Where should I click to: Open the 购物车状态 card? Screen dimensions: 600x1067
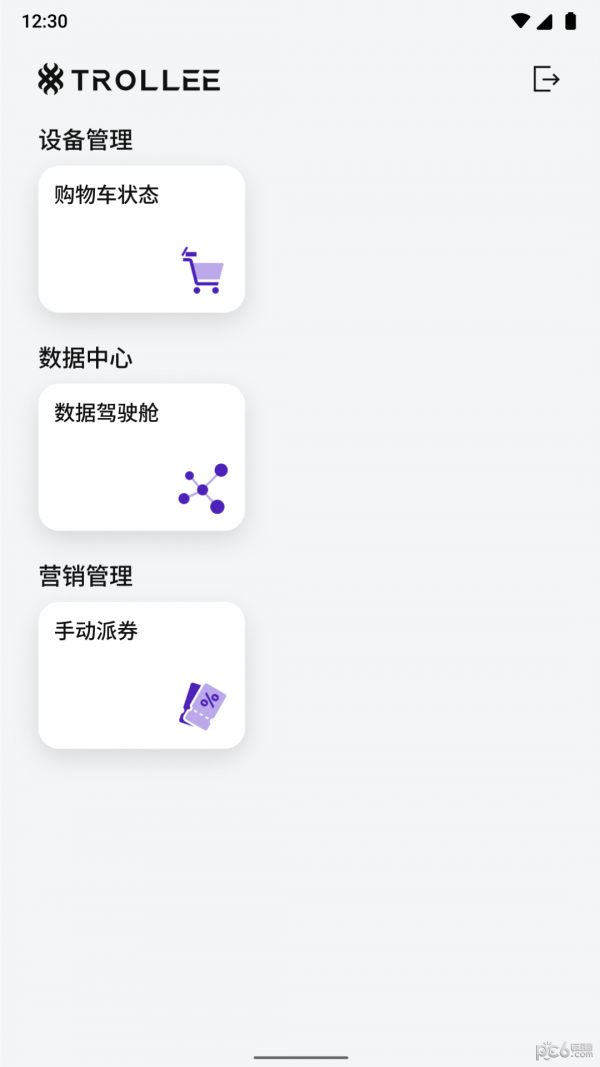[x=141, y=239]
